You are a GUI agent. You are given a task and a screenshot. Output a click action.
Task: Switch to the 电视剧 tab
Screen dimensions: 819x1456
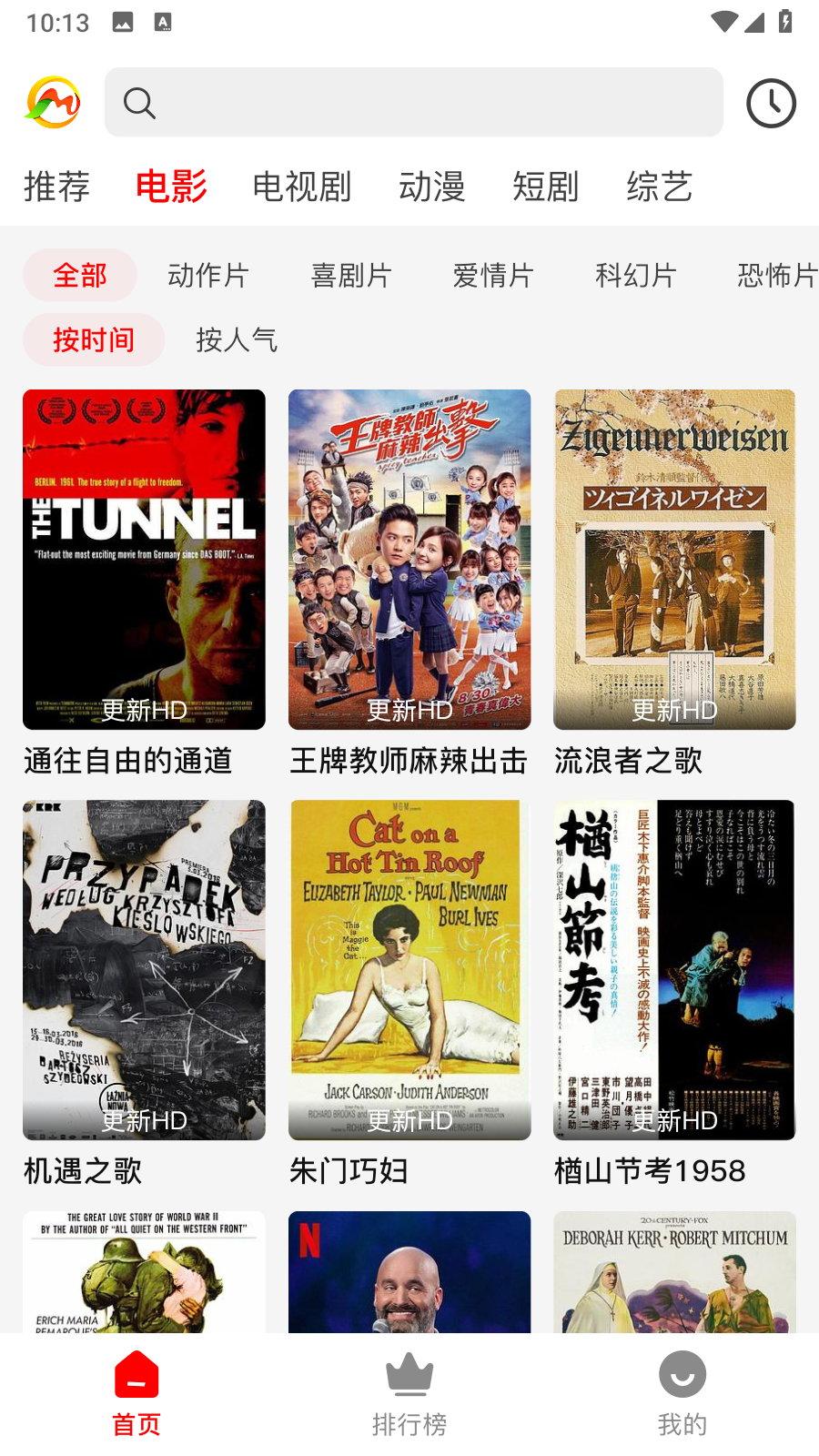click(302, 187)
